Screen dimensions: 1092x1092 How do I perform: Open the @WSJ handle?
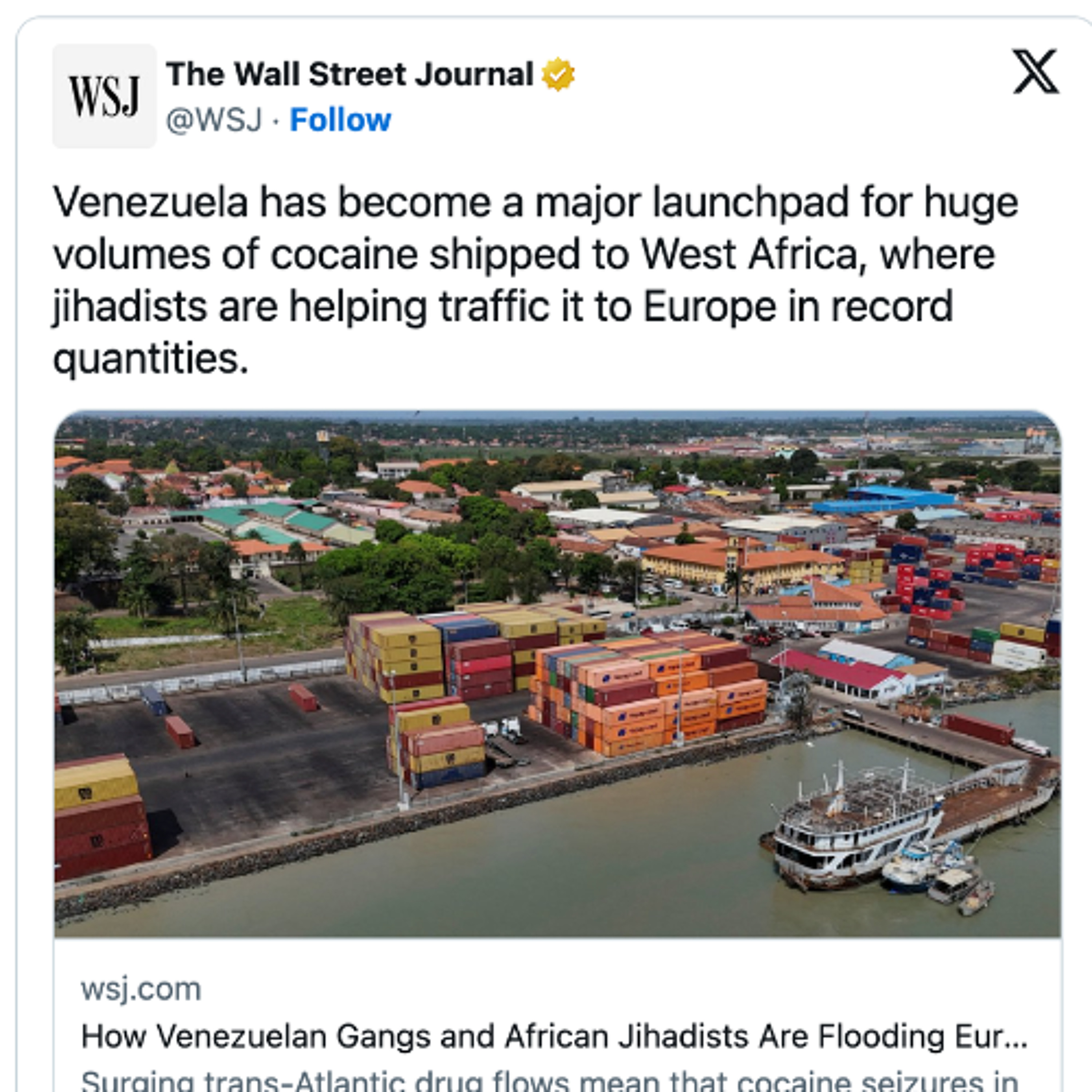point(214,120)
